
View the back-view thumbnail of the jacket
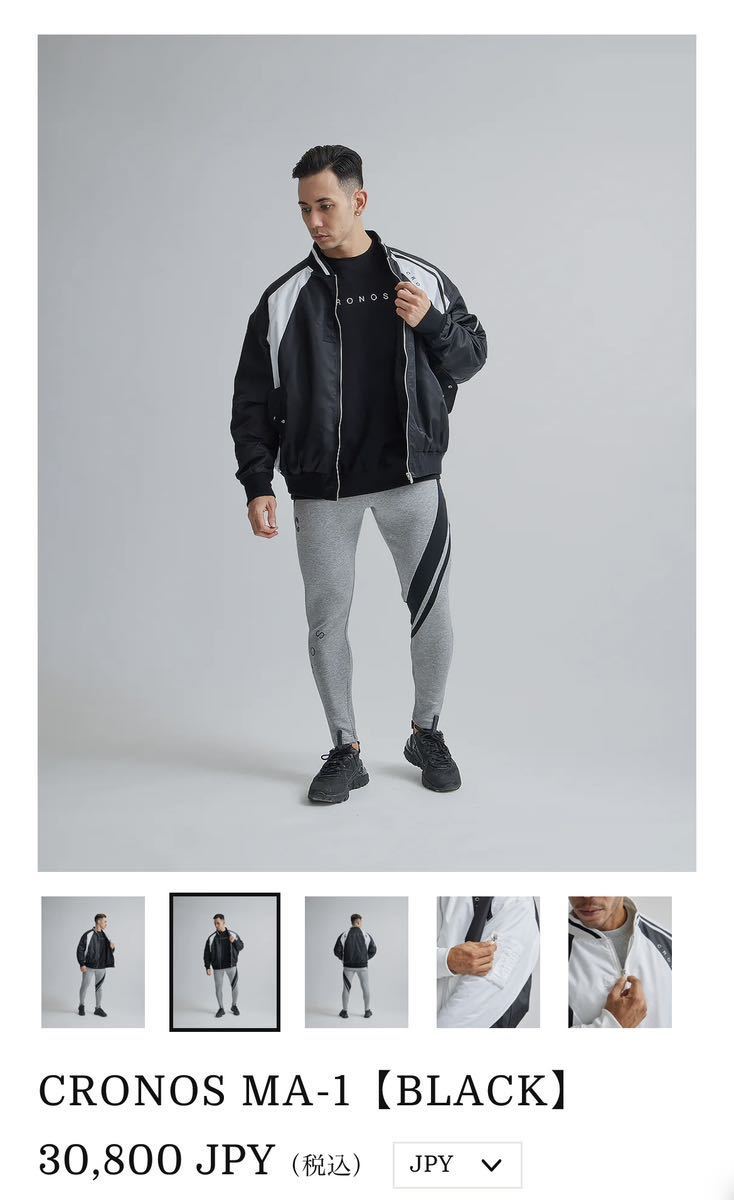point(356,961)
